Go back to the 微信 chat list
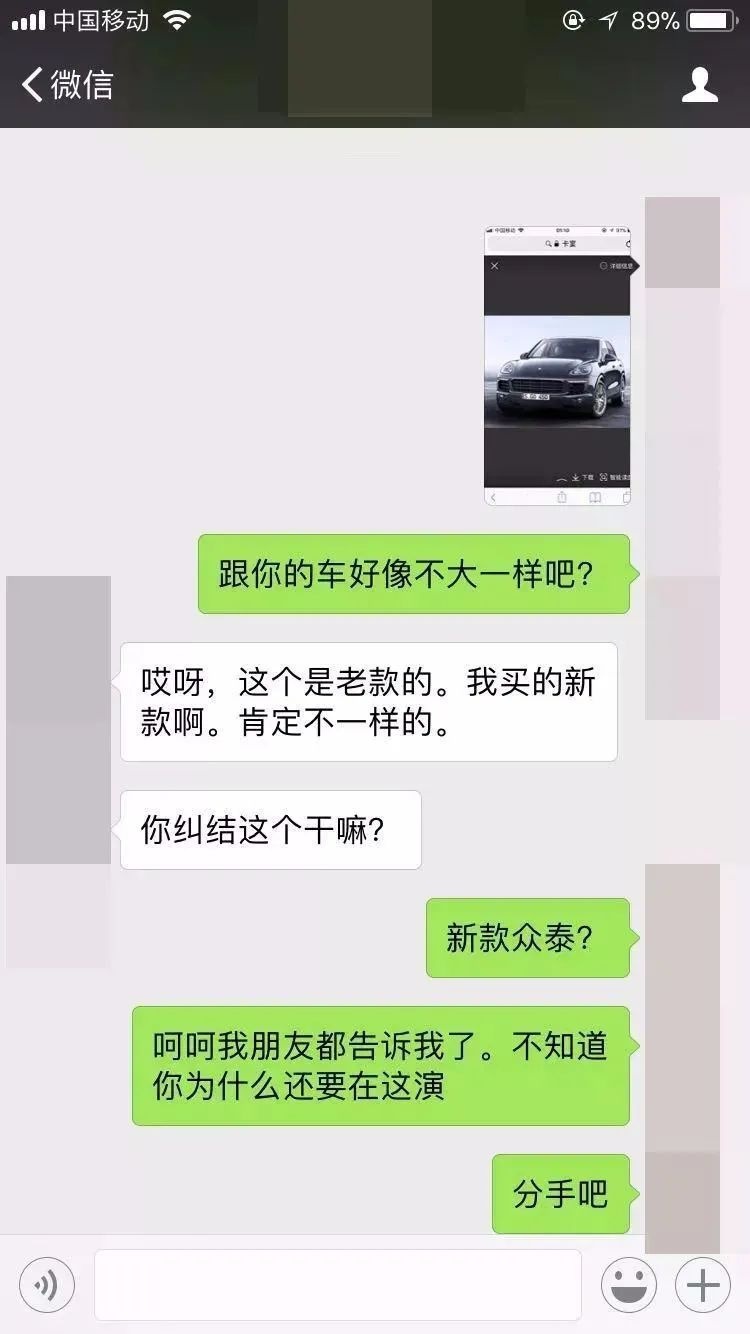Image resolution: width=750 pixels, height=1334 pixels. 66,85
